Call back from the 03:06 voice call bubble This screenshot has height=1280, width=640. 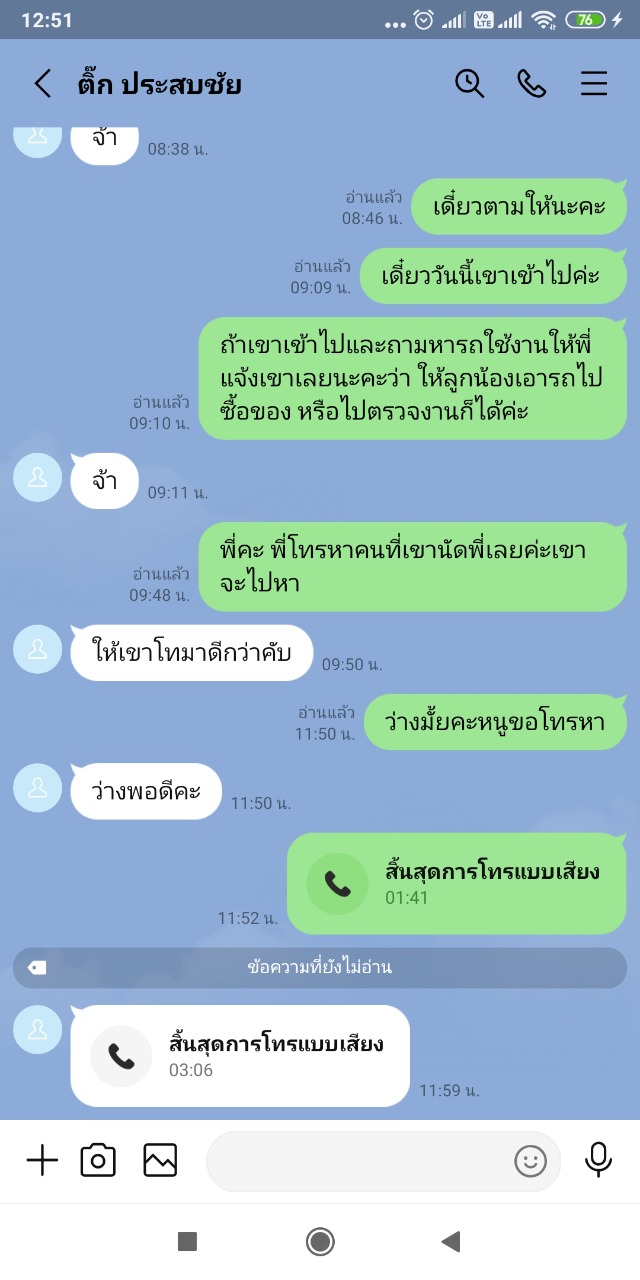tap(240, 1056)
